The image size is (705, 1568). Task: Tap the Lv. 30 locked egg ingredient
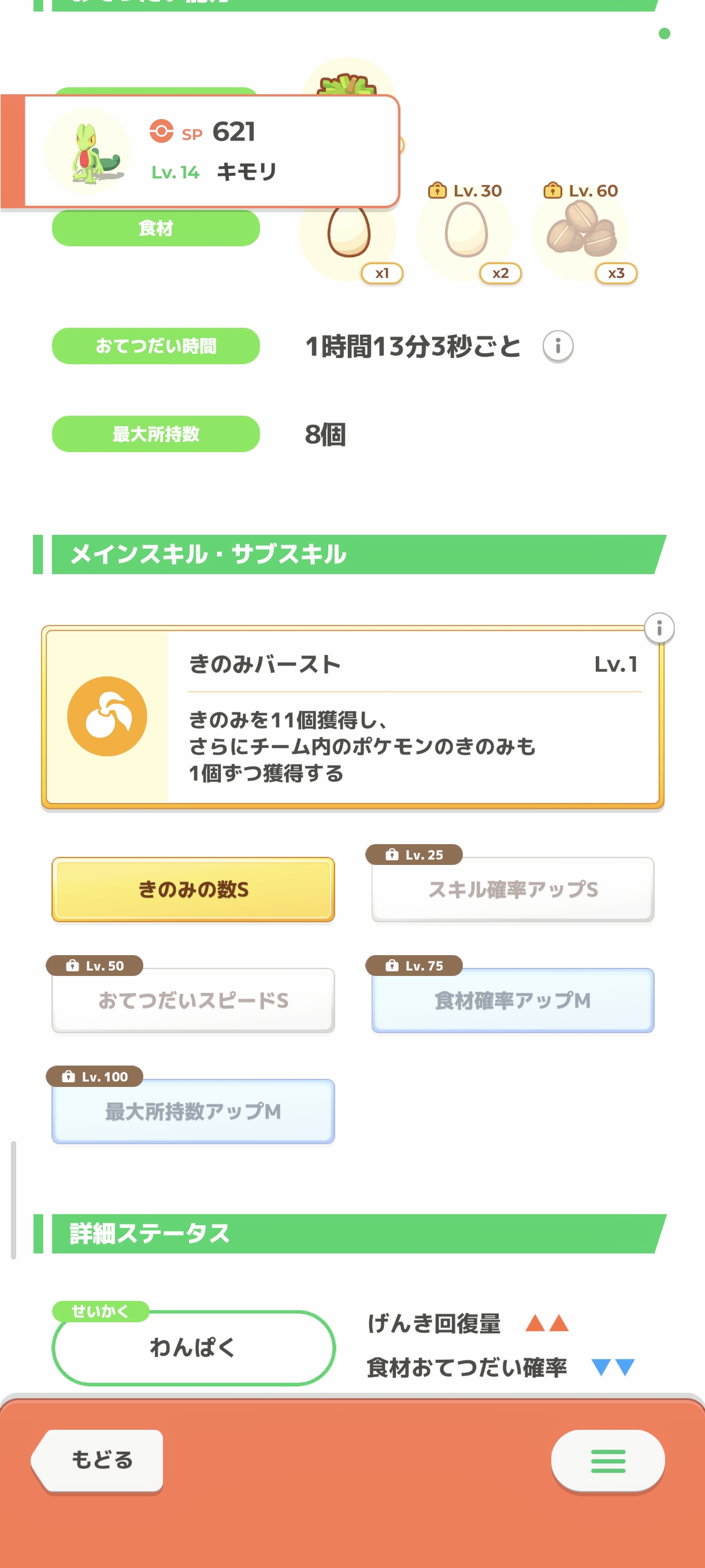[x=466, y=232]
